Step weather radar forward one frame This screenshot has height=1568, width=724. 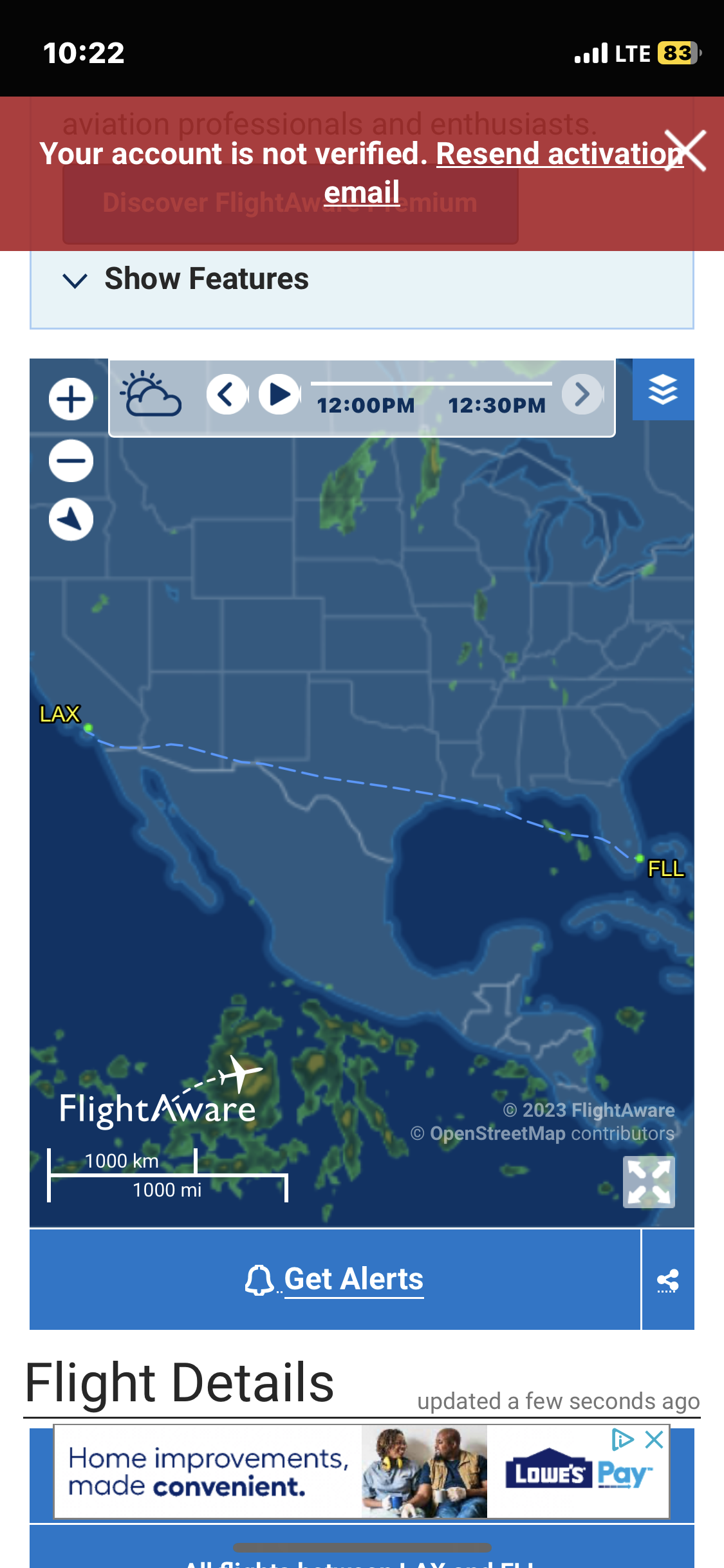pyautogui.click(x=582, y=394)
